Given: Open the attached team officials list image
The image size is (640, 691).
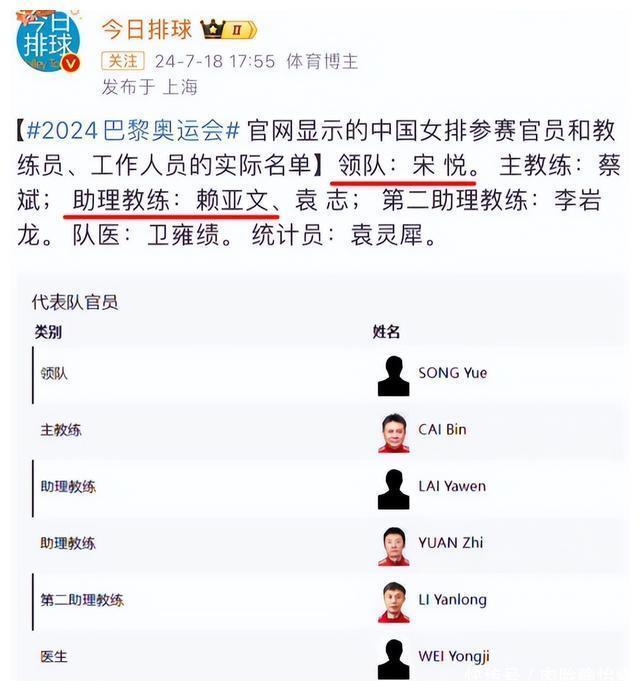Looking at the screenshot, I should coord(320,480).
